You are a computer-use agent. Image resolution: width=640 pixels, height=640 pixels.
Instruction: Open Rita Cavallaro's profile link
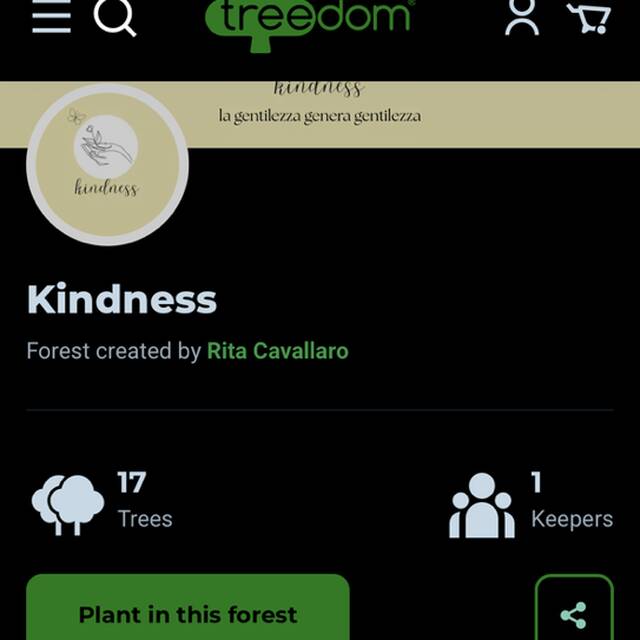[x=277, y=351]
